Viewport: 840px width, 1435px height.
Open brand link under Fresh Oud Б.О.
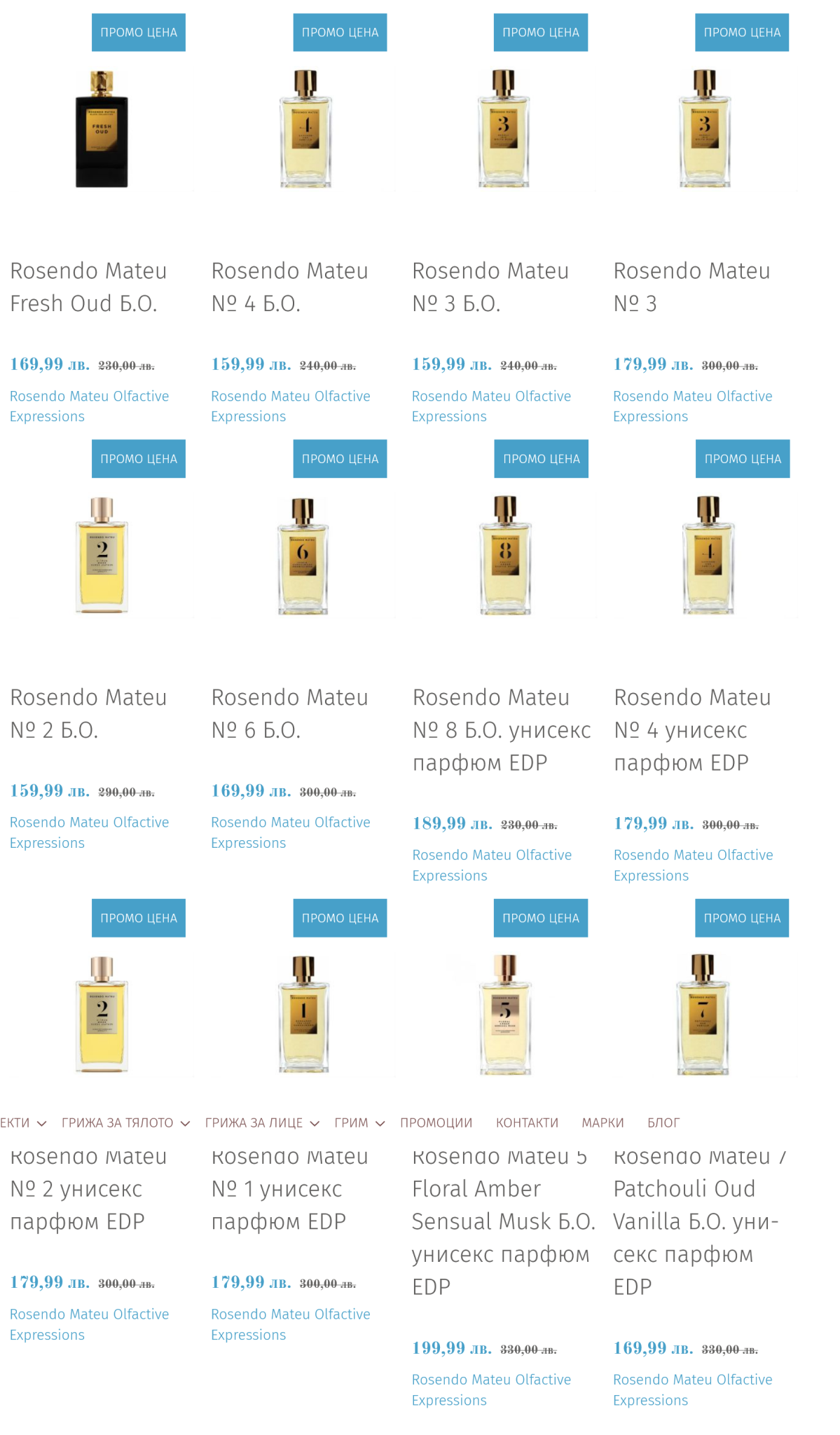tap(89, 406)
